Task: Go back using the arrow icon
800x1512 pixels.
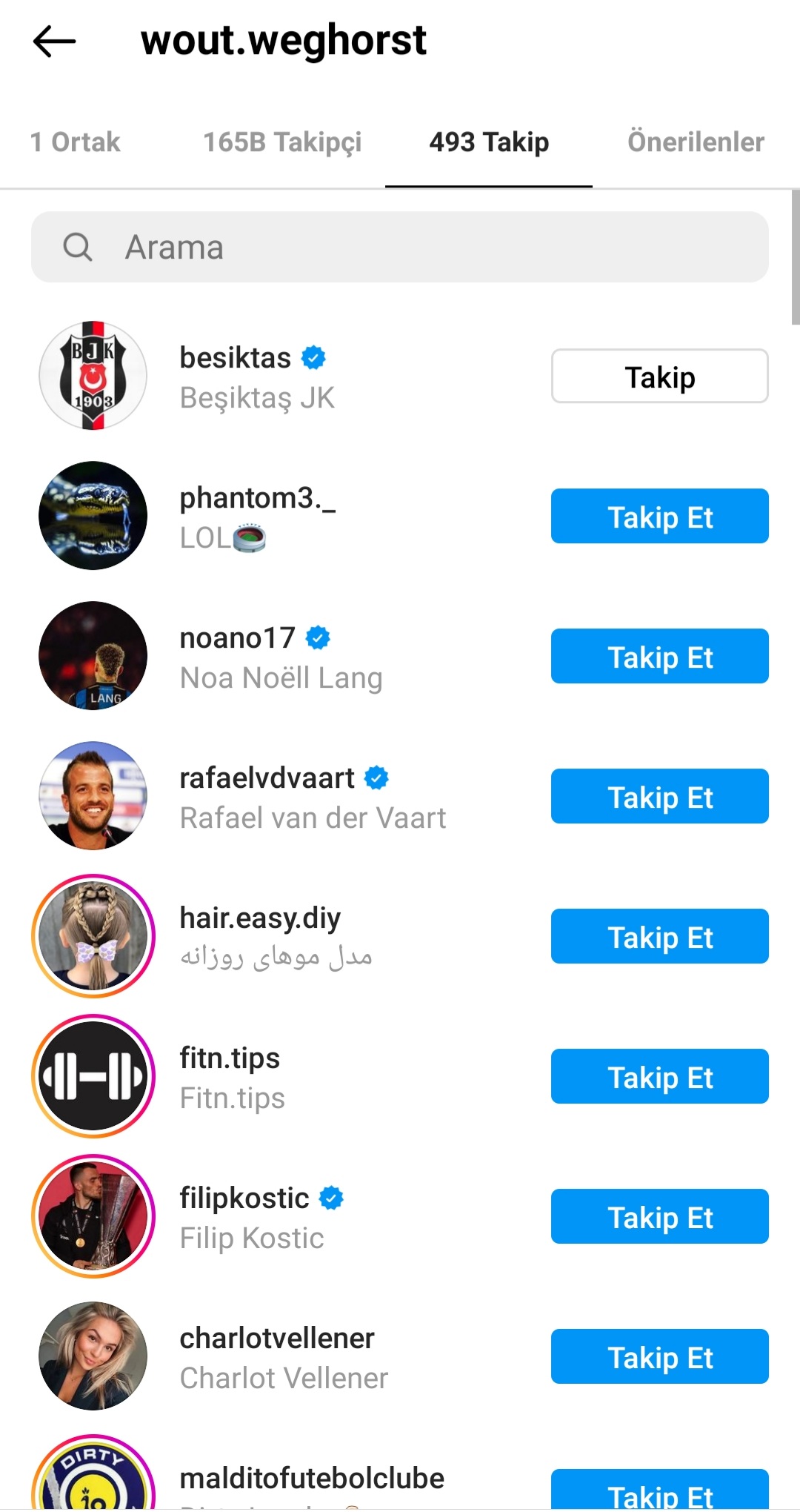Action: click(55, 42)
